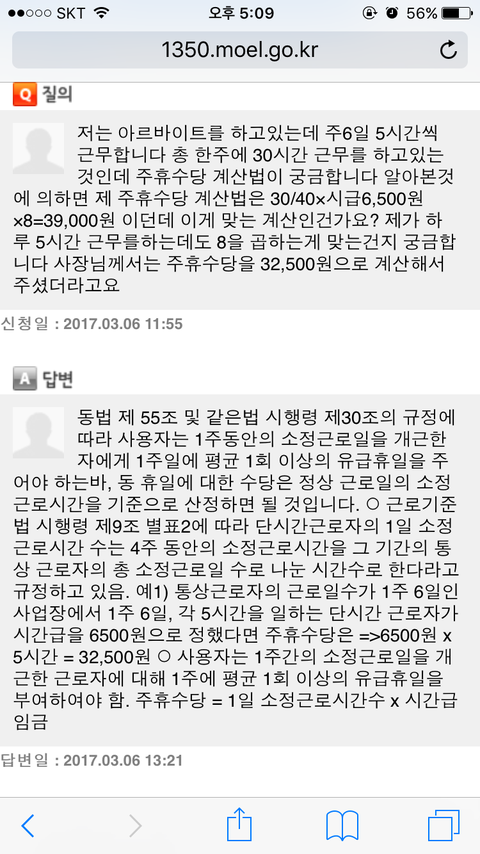Open the bookmarks book icon
Image resolution: width=480 pixels, height=854 pixels.
[x=342, y=826]
